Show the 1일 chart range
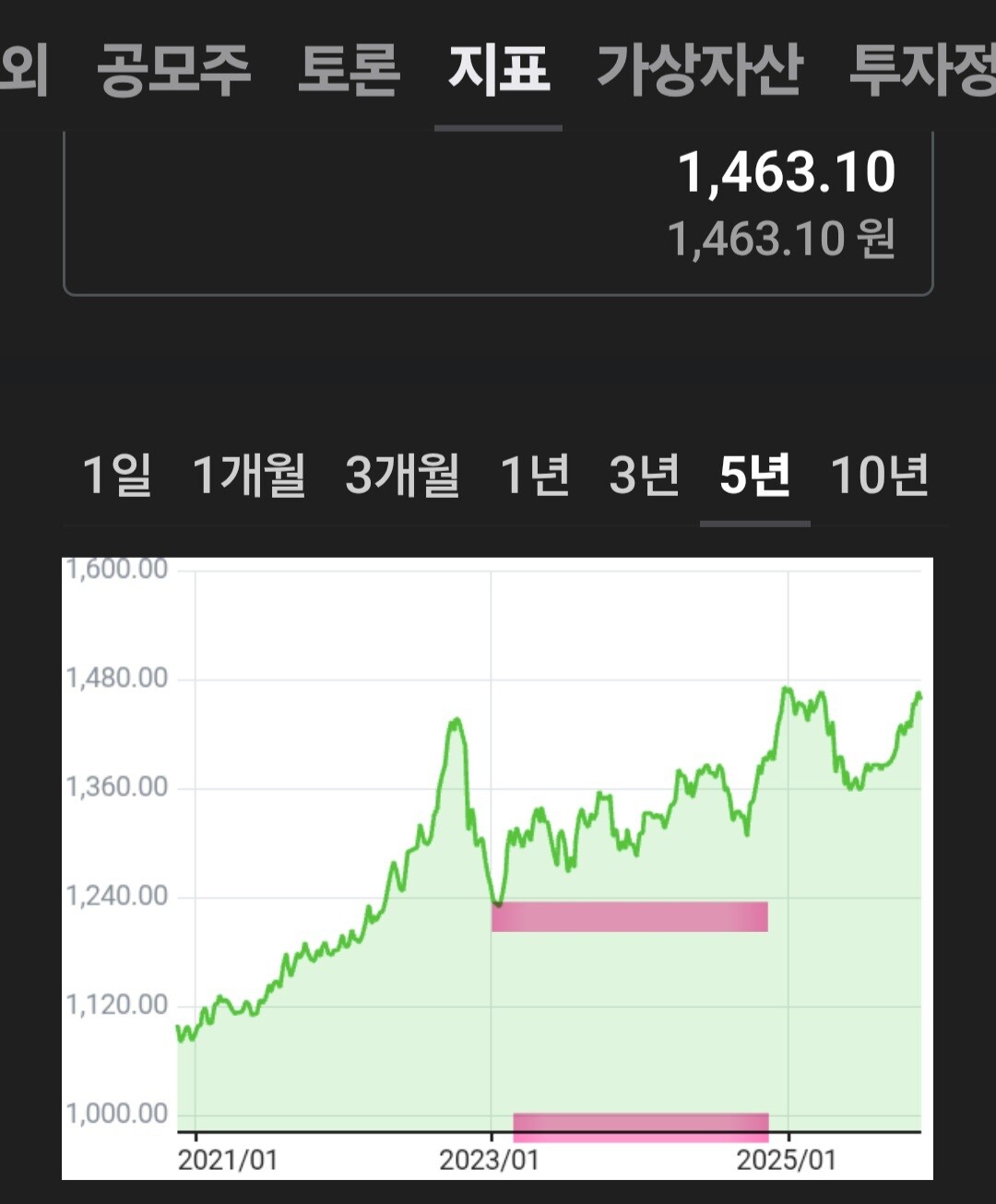996x1204 pixels. click(x=116, y=476)
